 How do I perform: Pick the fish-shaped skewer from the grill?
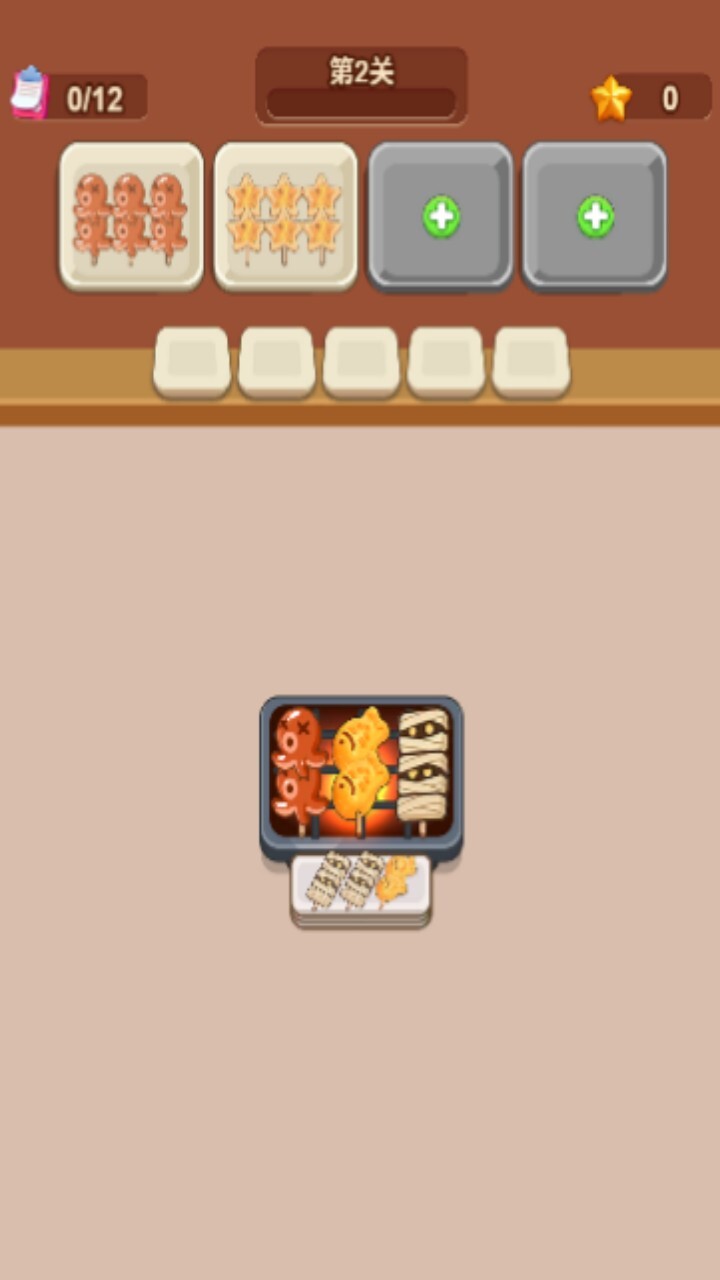(360, 770)
